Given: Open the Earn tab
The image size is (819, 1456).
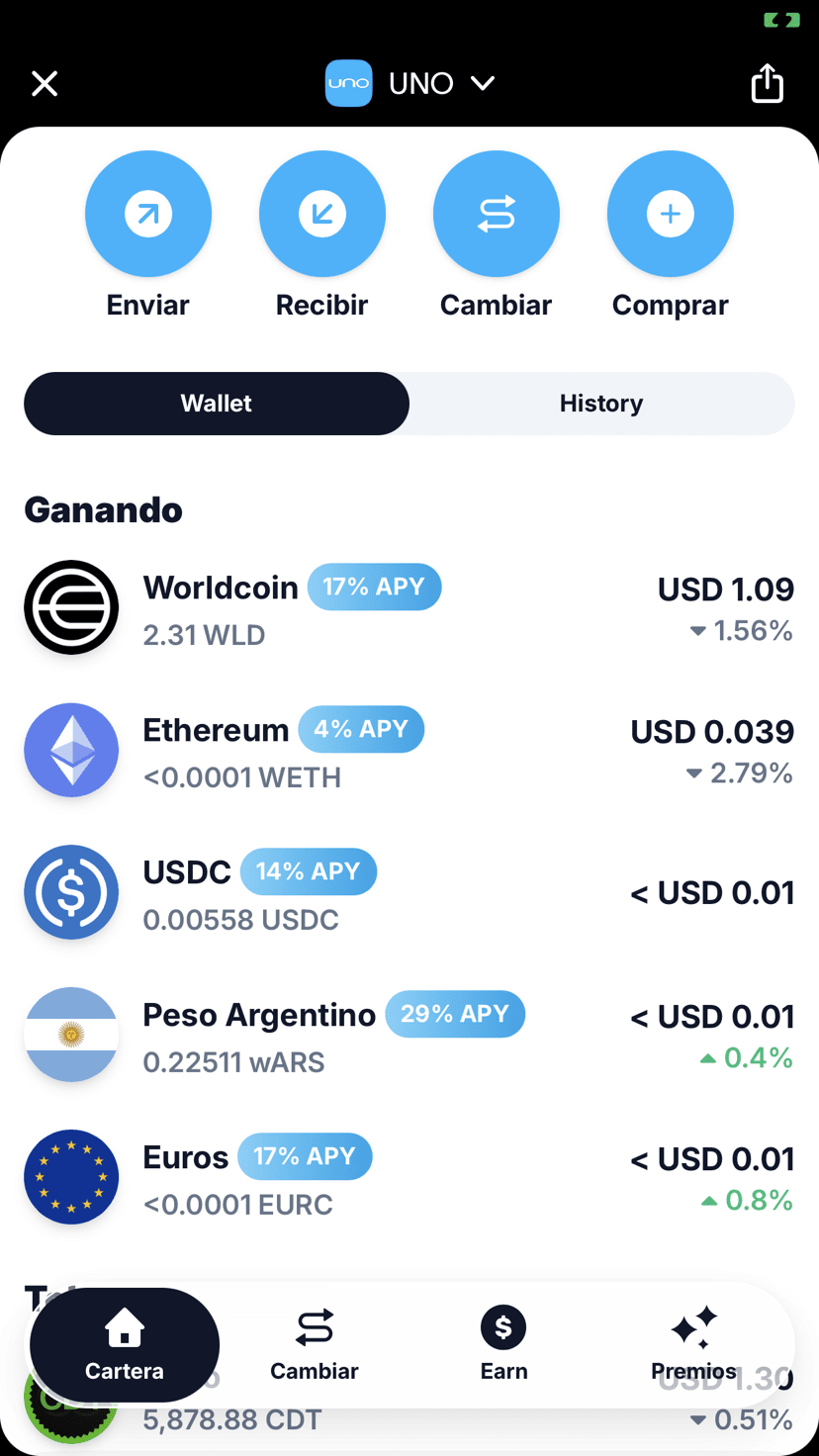Looking at the screenshot, I should [504, 1345].
